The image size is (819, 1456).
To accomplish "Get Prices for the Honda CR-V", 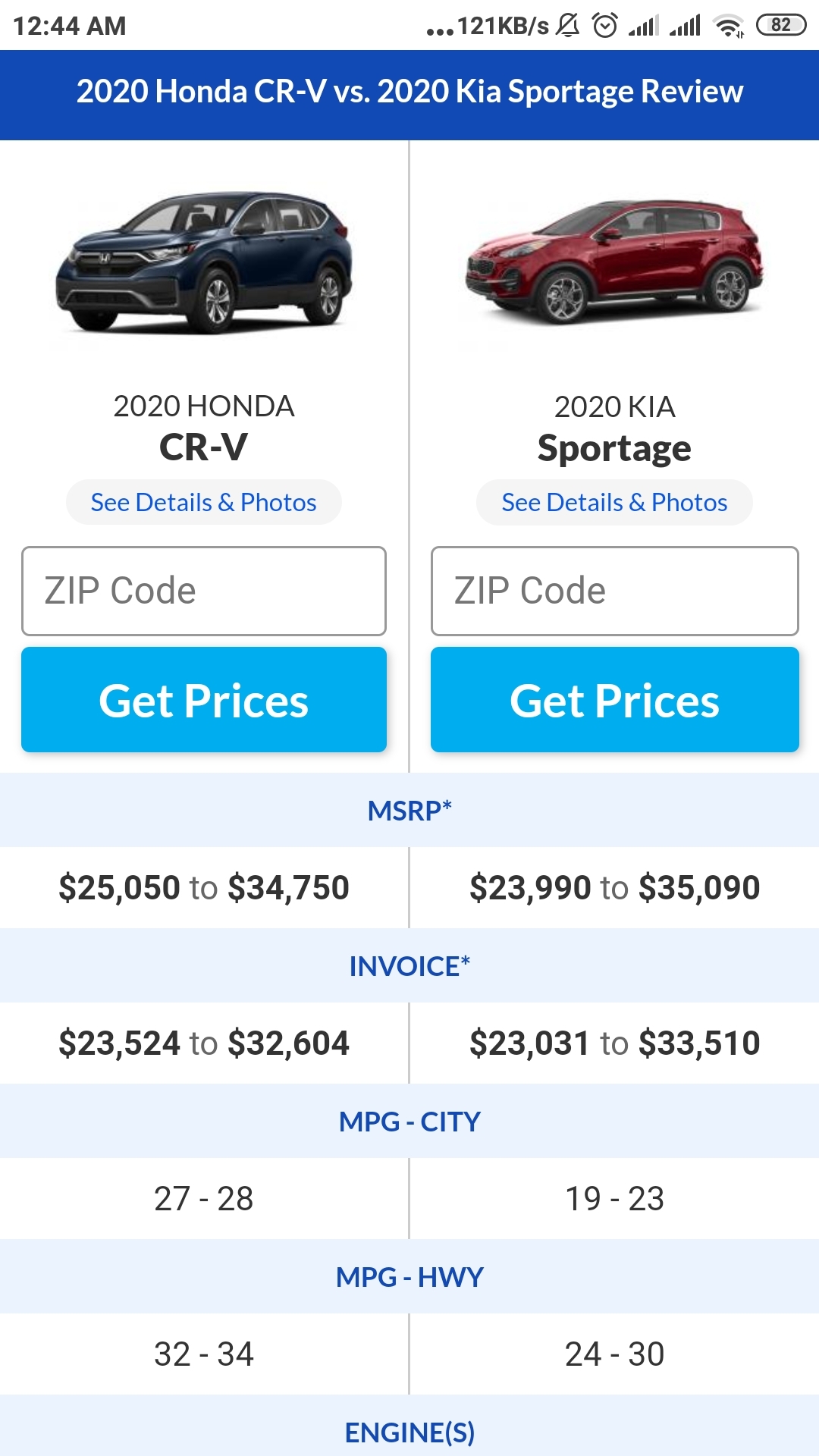I will click(x=204, y=699).
